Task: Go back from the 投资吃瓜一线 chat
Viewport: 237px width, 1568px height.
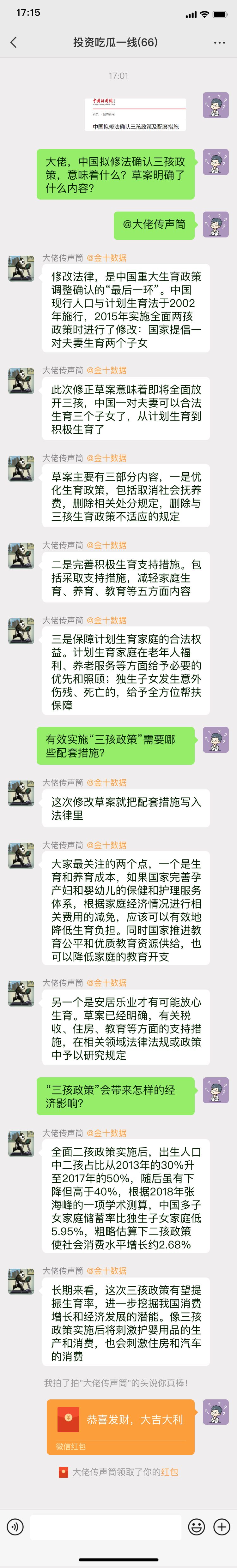Action: (x=14, y=42)
